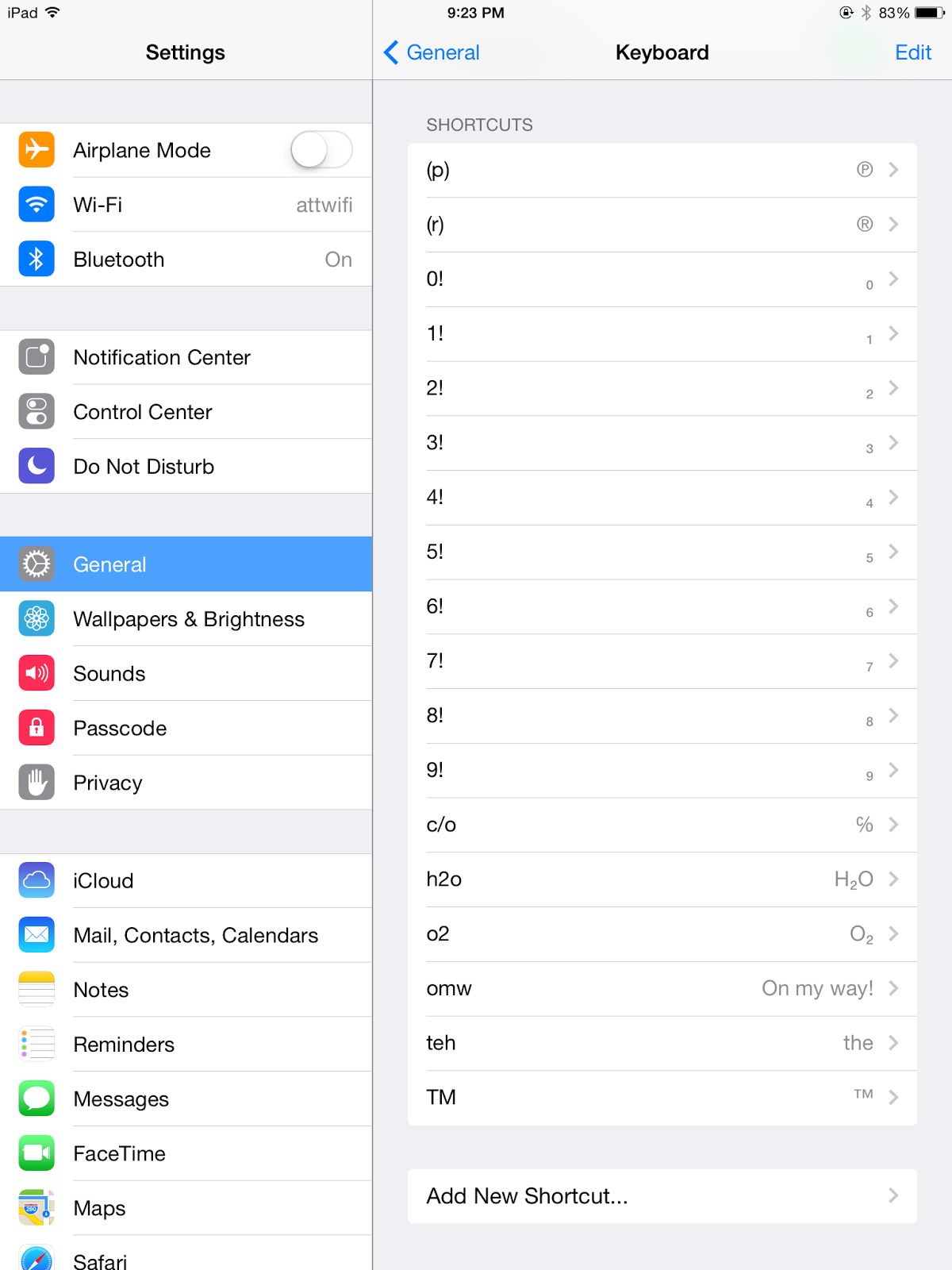Toggle Airplane Mode switch
This screenshot has width=952, height=1270.
(x=321, y=150)
